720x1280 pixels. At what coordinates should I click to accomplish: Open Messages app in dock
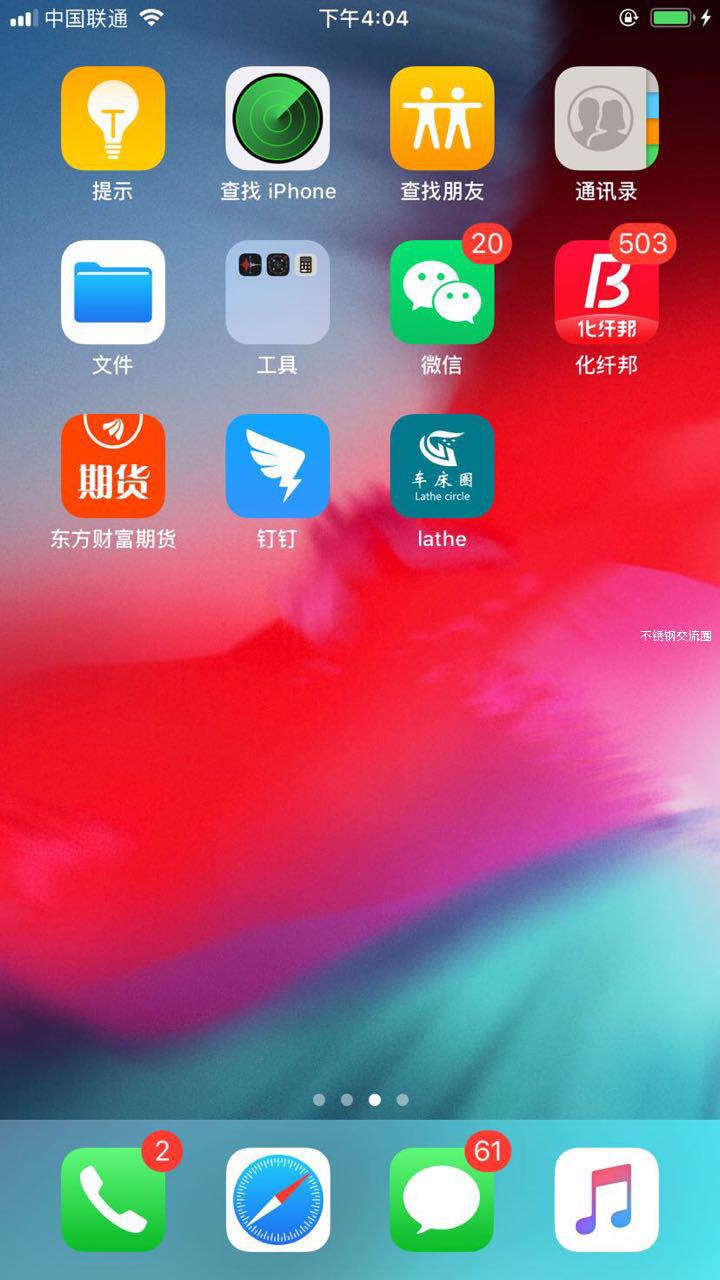[442, 1199]
